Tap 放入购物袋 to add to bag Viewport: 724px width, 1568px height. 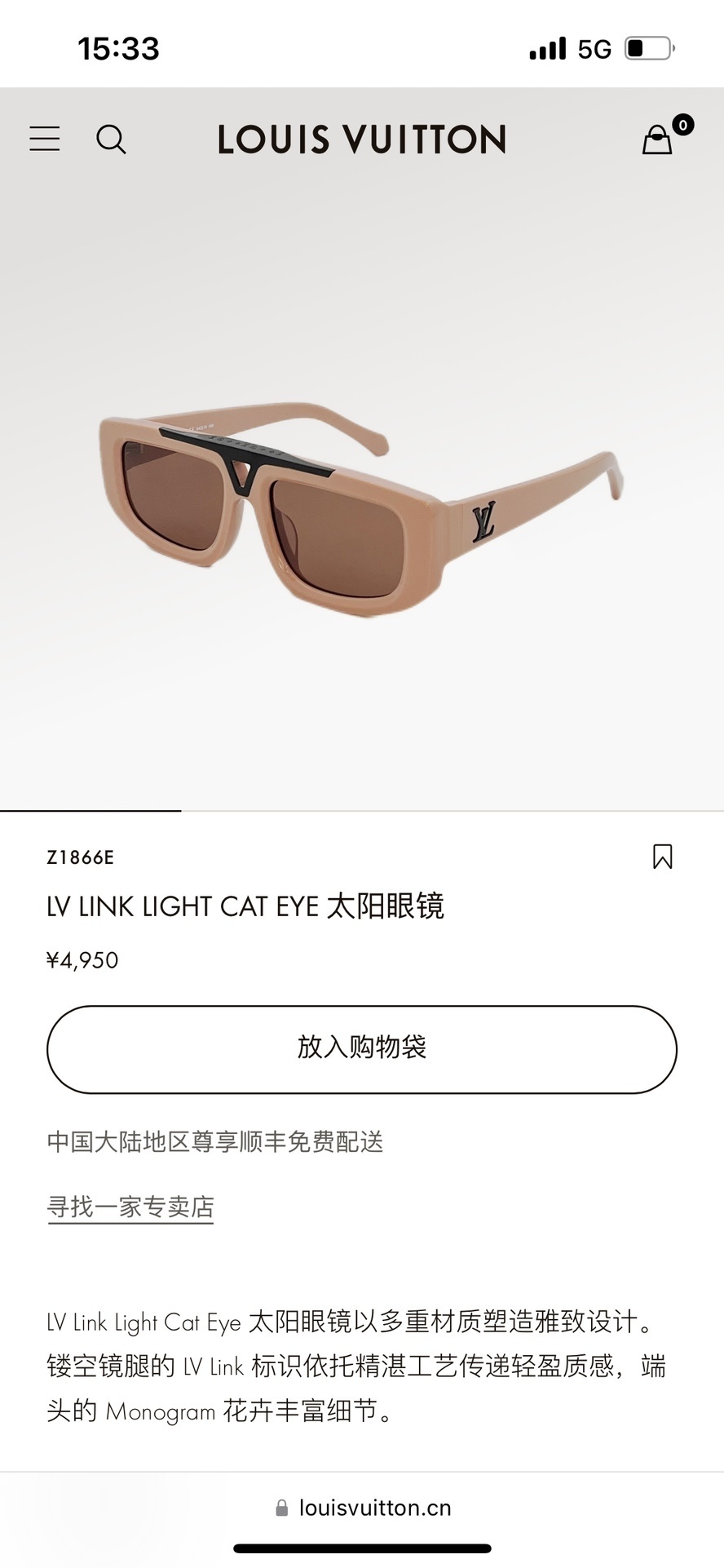pyautogui.click(x=362, y=1049)
